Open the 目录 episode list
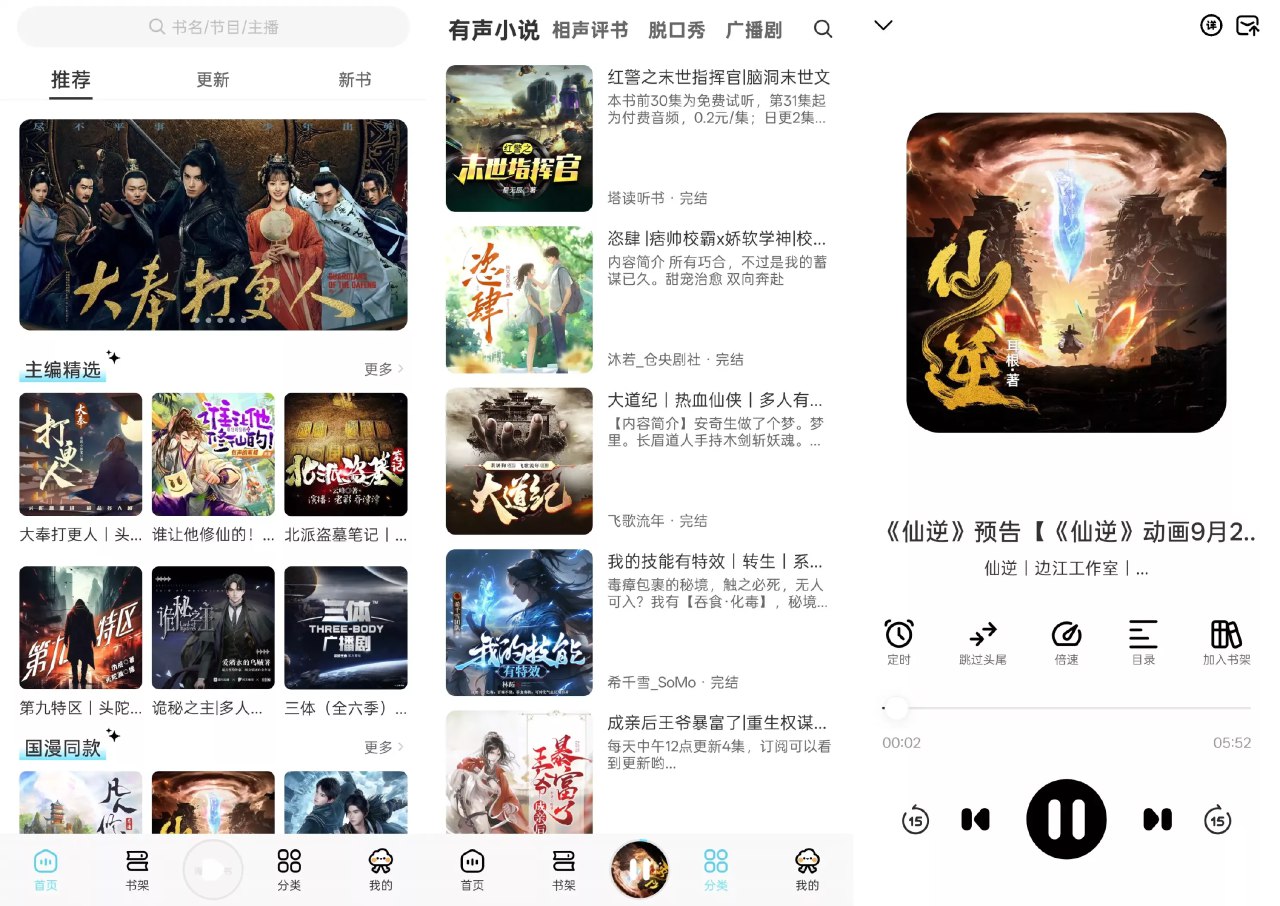This screenshot has width=1280, height=906. 1143,642
